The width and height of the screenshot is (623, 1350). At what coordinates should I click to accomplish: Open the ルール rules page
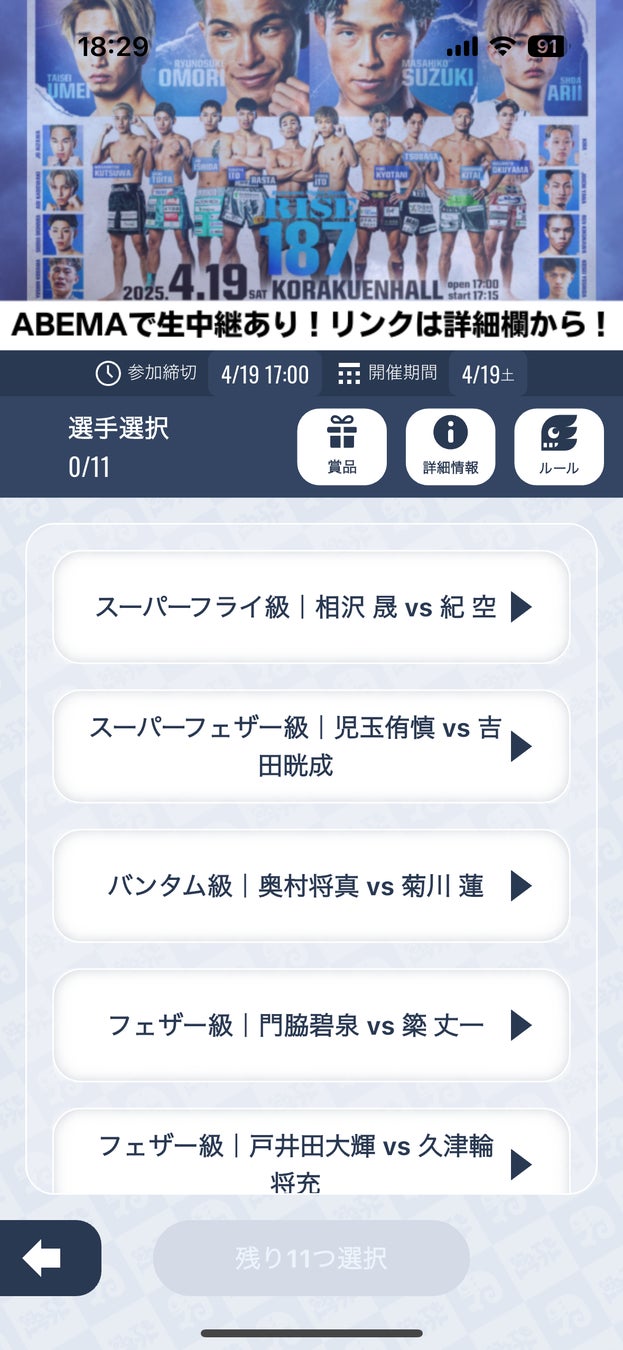558,446
